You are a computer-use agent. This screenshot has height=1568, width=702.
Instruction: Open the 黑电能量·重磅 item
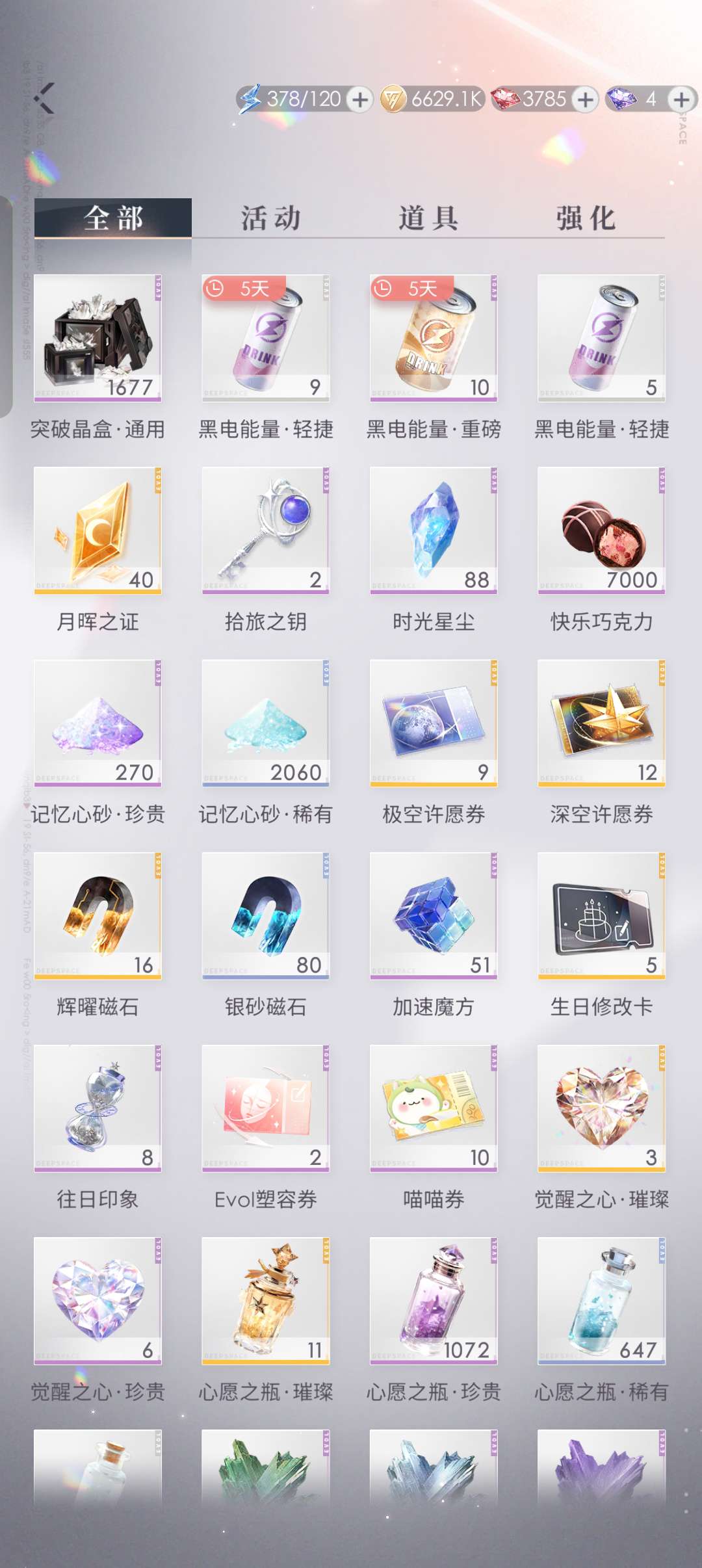pyautogui.click(x=434, y=338)
